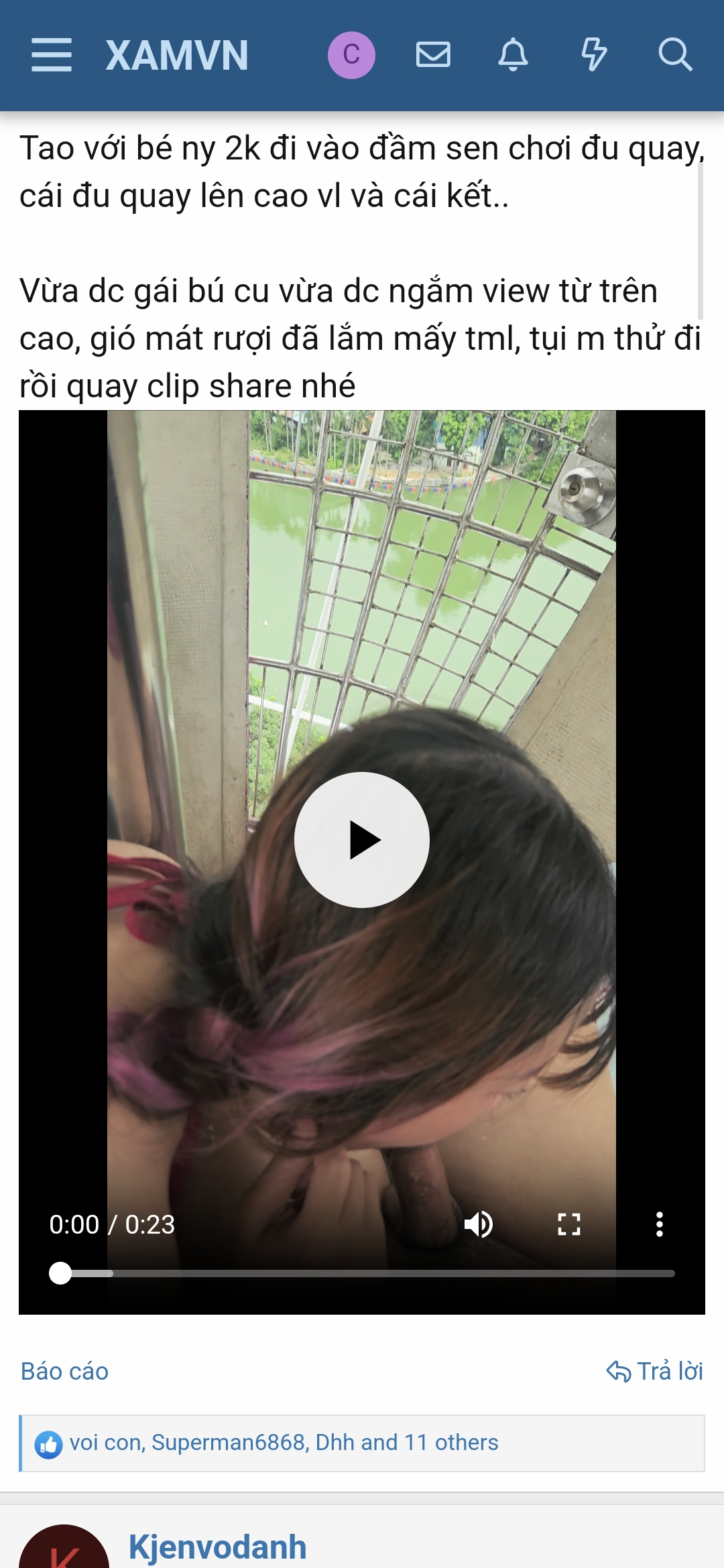This screenshot has height=1568, width=724.
Task: Report this post via Báo cáo
Action: (x=64, y=1371)
